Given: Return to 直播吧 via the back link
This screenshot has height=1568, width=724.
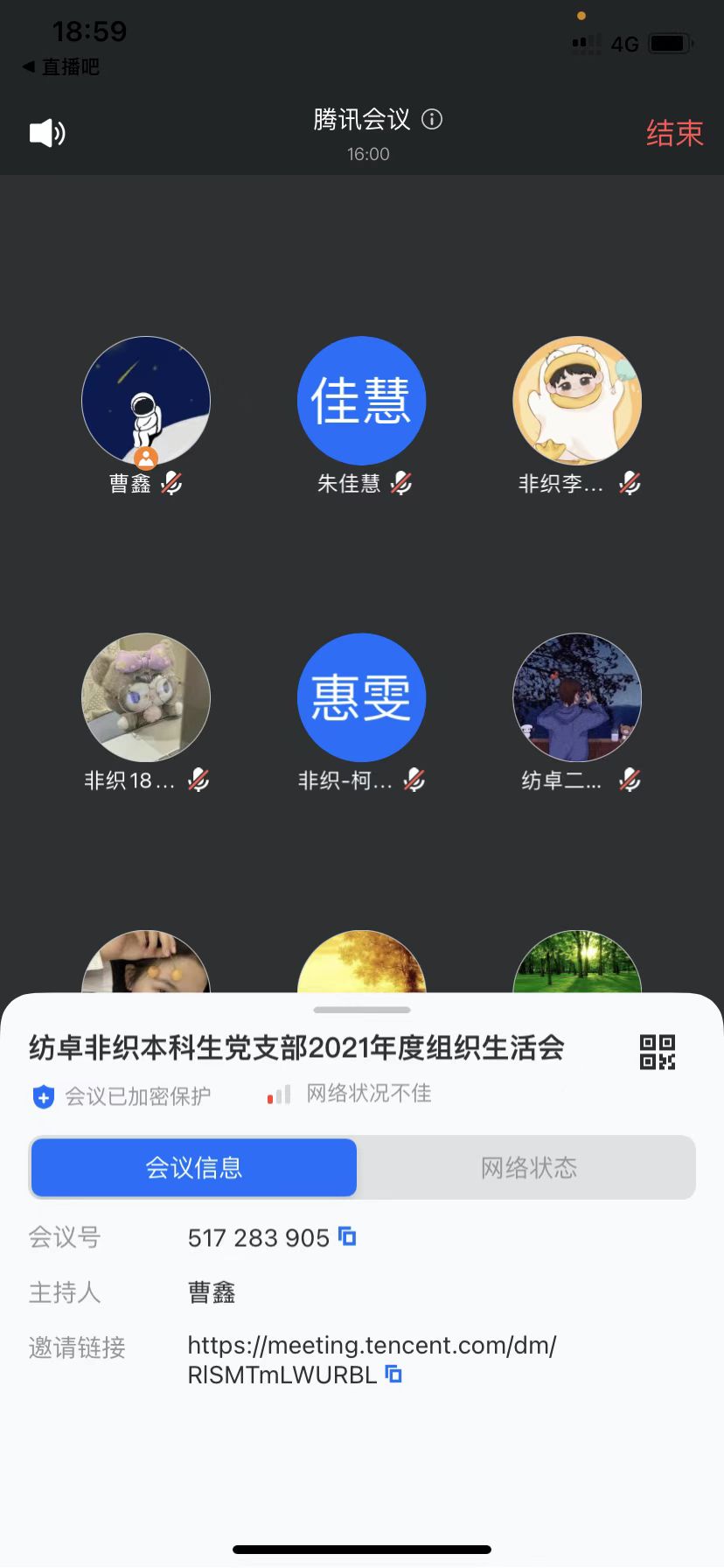Looking at the screenshot, I should coord(61,66).
